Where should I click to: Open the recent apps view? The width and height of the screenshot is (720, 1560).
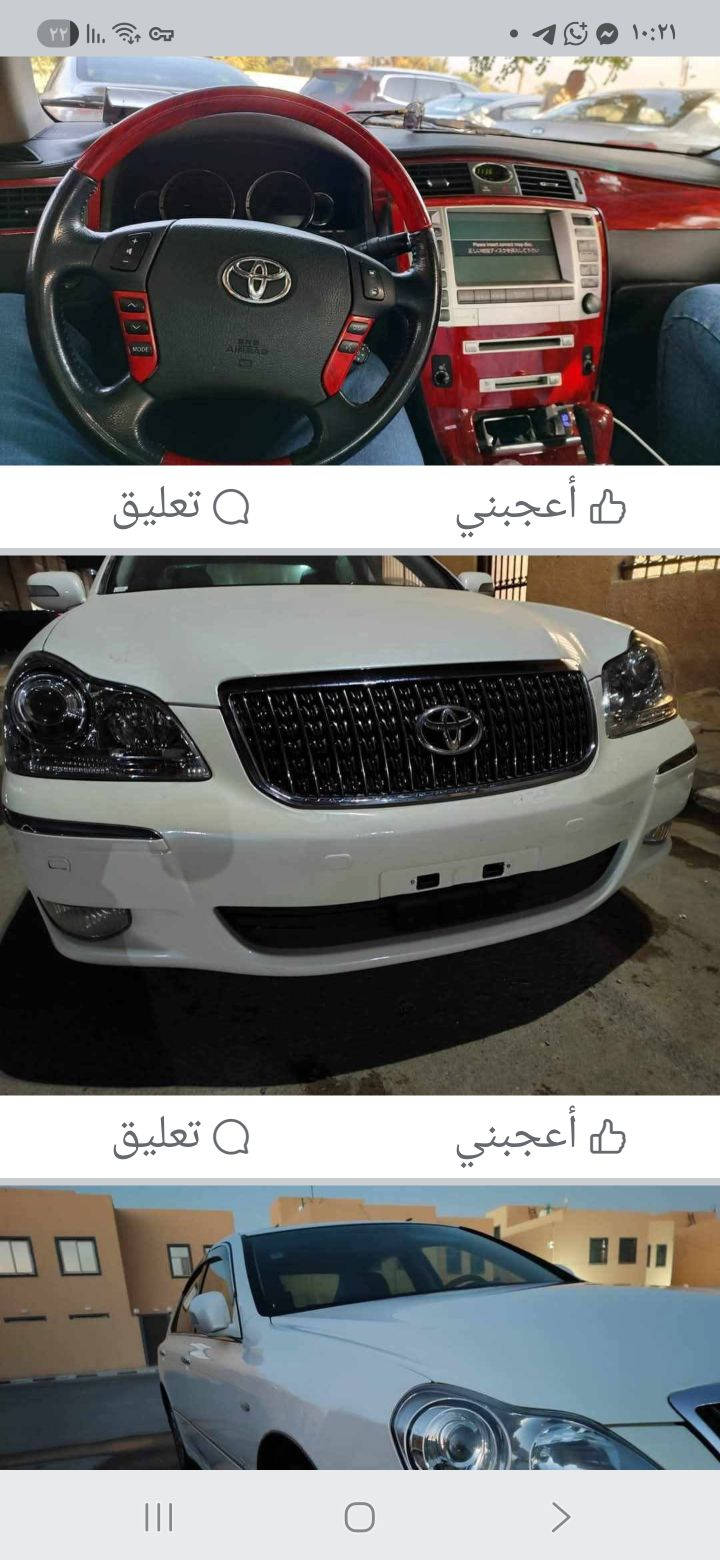click(159, 1517)
